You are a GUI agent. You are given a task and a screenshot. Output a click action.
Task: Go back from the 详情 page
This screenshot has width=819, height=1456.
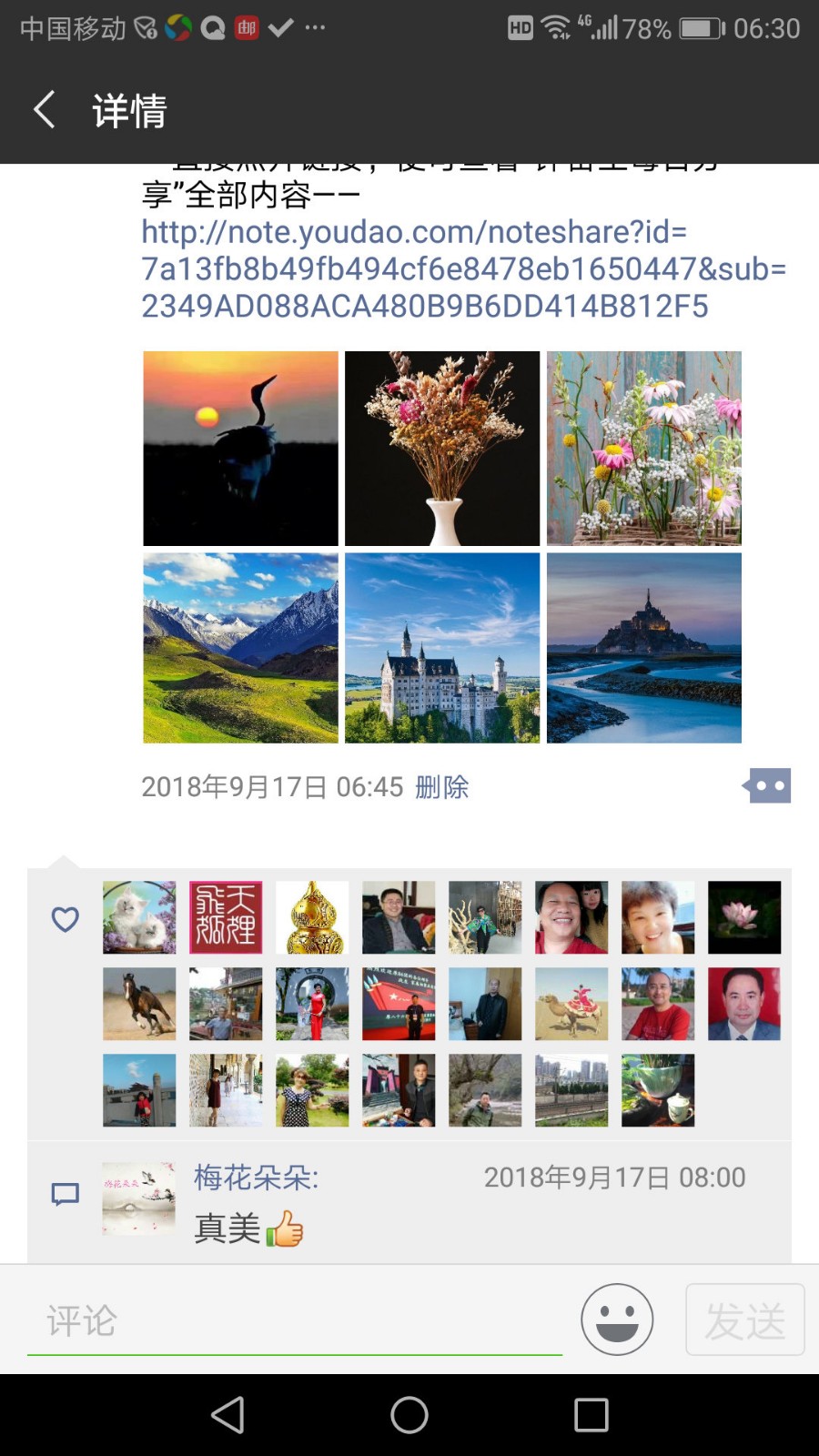pos(44,110)
